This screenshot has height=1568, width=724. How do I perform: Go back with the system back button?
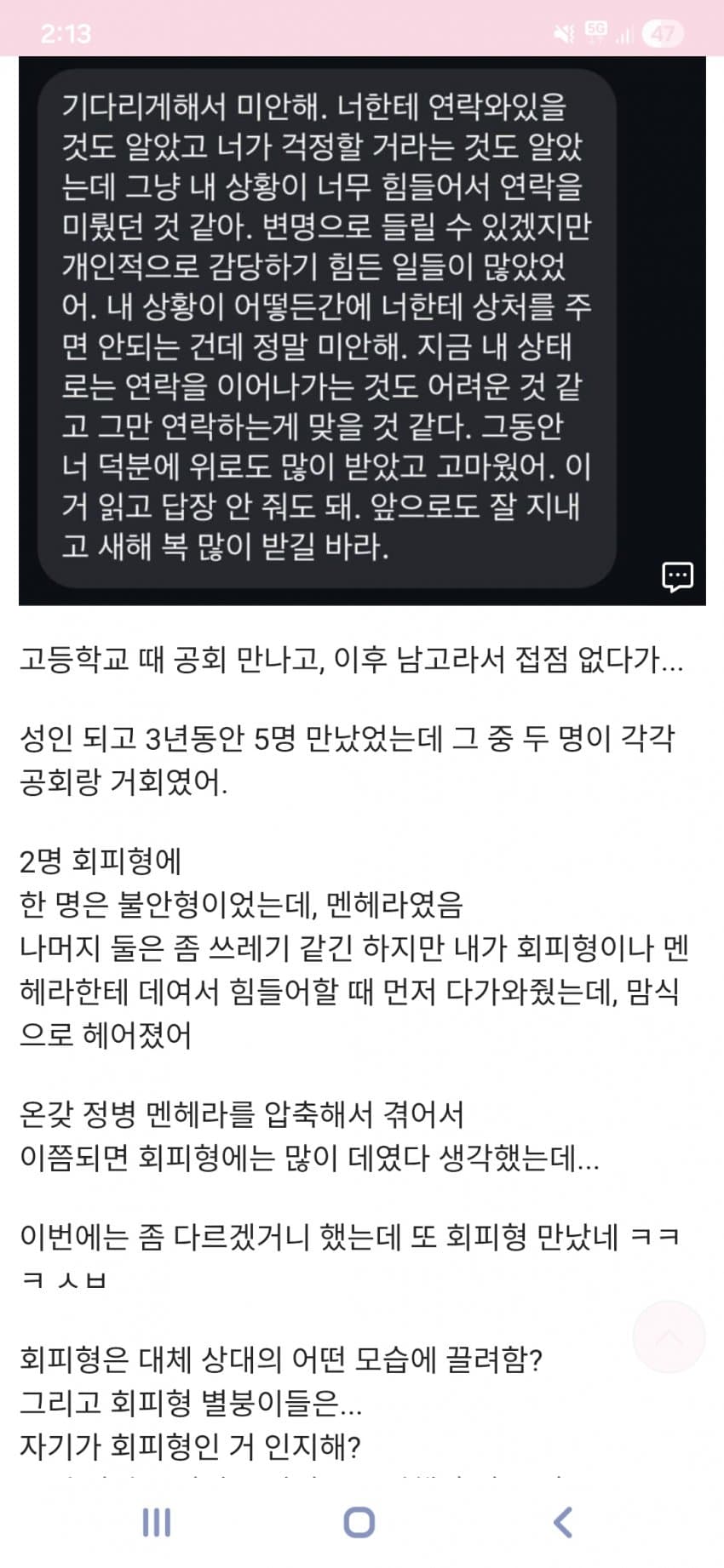pos(563,1522)
